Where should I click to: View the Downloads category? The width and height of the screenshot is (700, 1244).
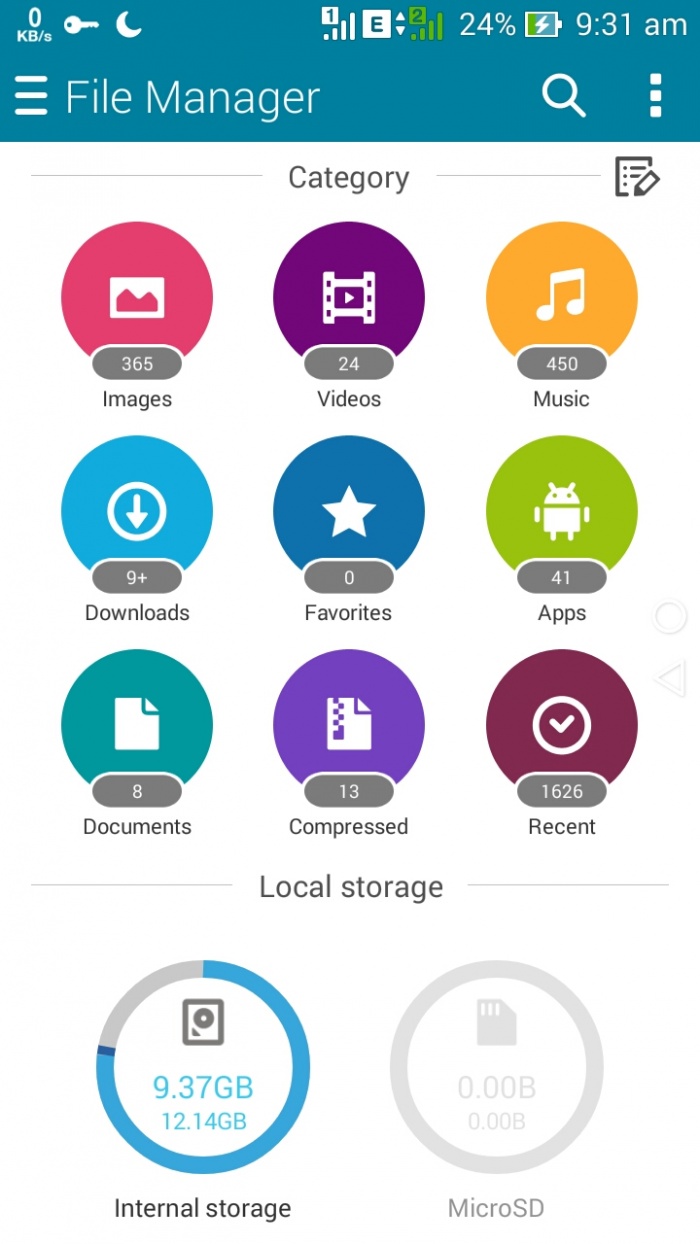[137, 512]
